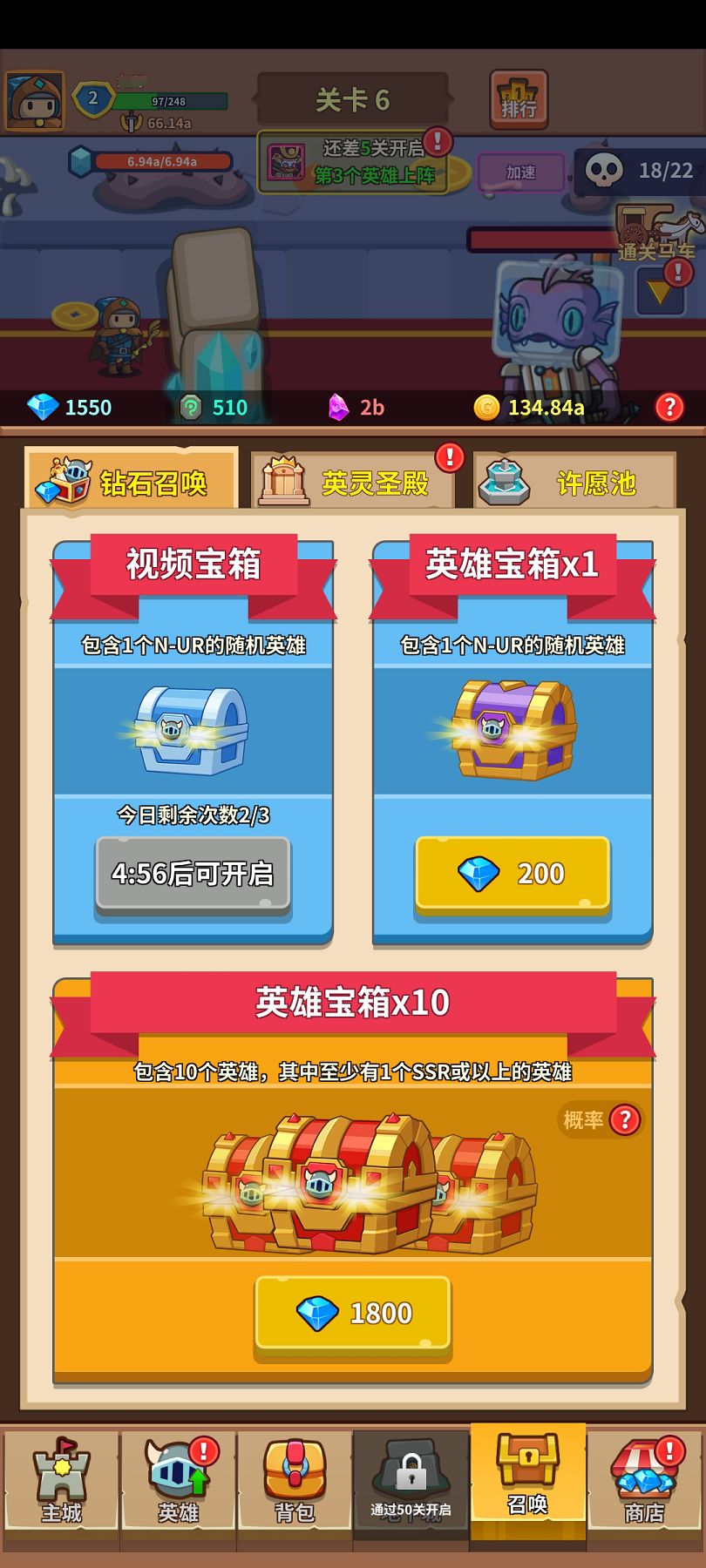
Task: Tap the 4:56后可开启 video chest button
Action: pyautogui.click(x=193, y=874)
